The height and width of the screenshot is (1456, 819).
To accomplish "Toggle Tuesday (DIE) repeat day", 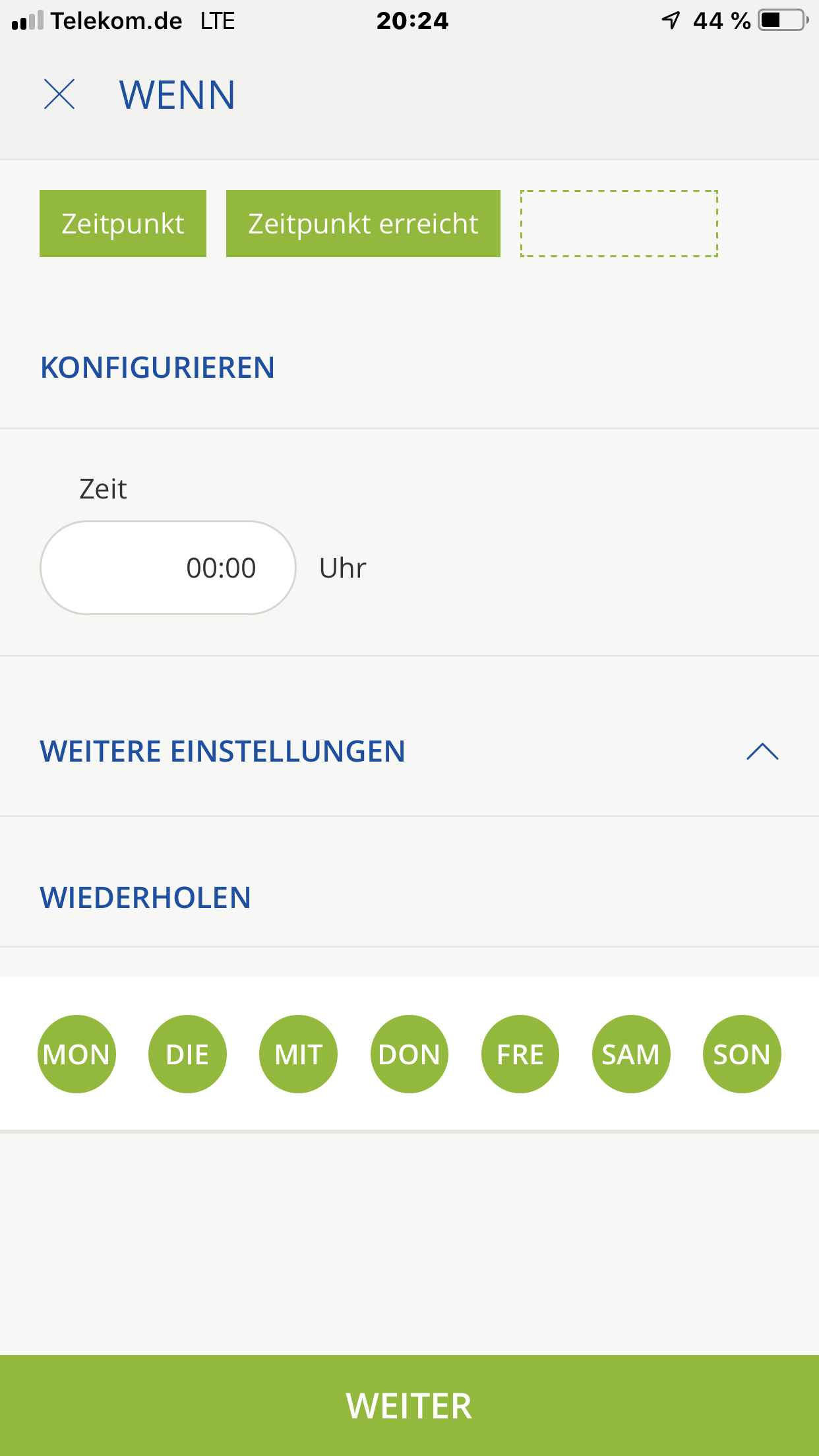I will pyautogui.click(x=187, y=1054).
